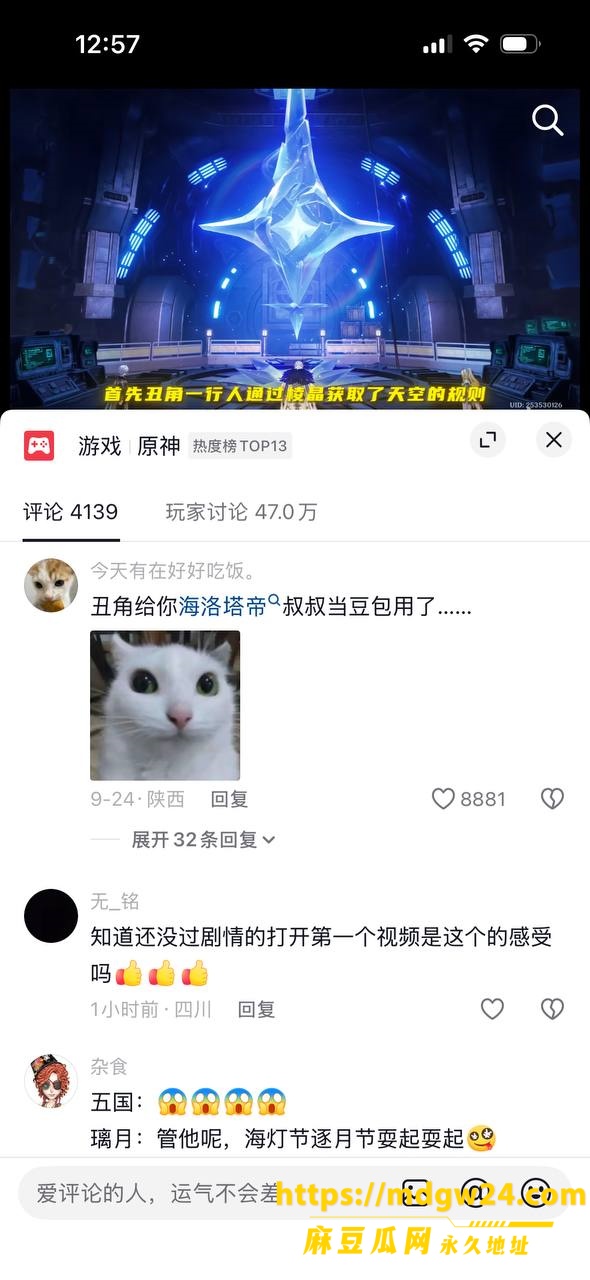Expand 展开32条回复
590x1280 pixels.
203,840
